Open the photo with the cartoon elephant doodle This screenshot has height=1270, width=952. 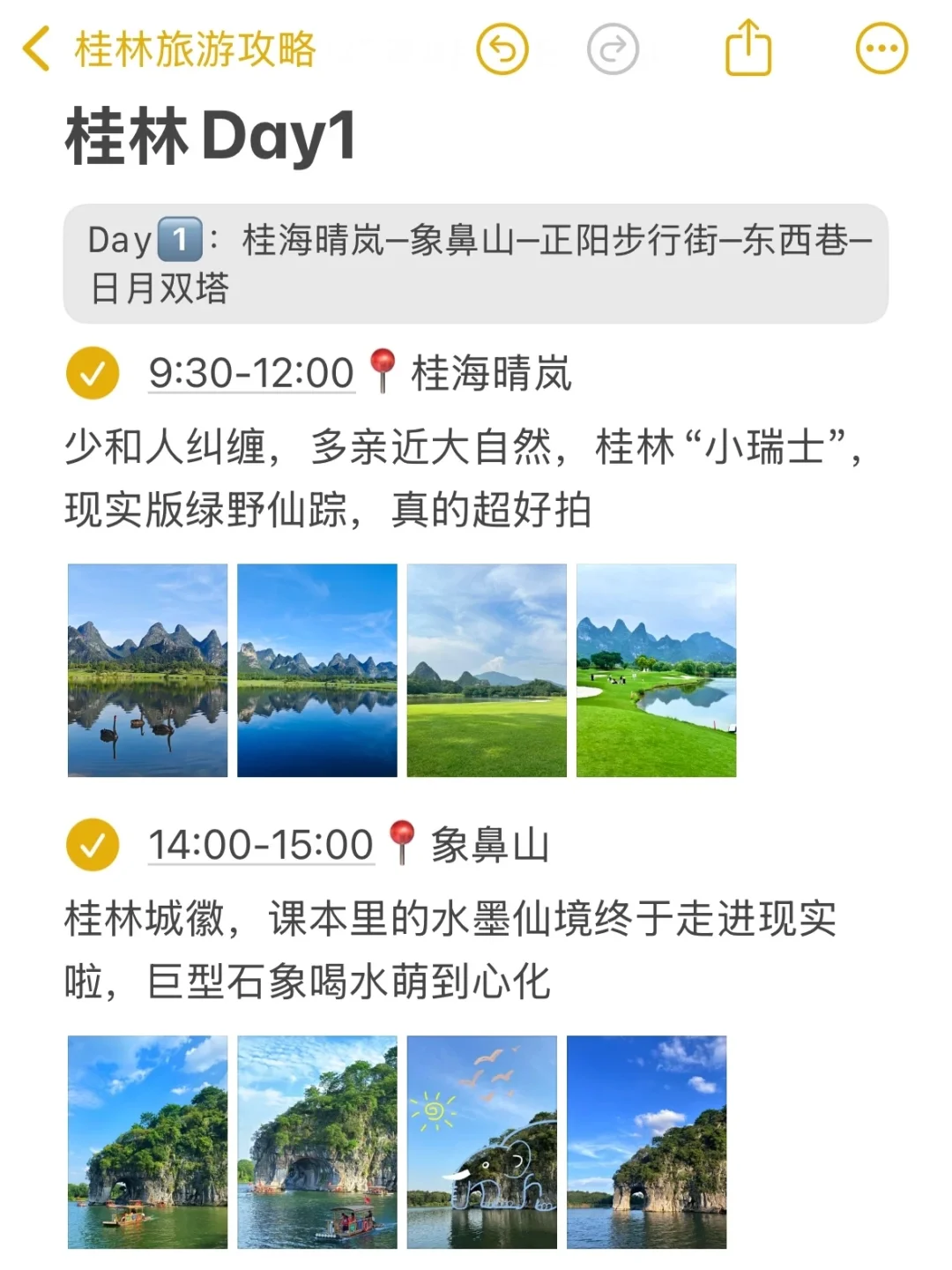[482, 1142]
